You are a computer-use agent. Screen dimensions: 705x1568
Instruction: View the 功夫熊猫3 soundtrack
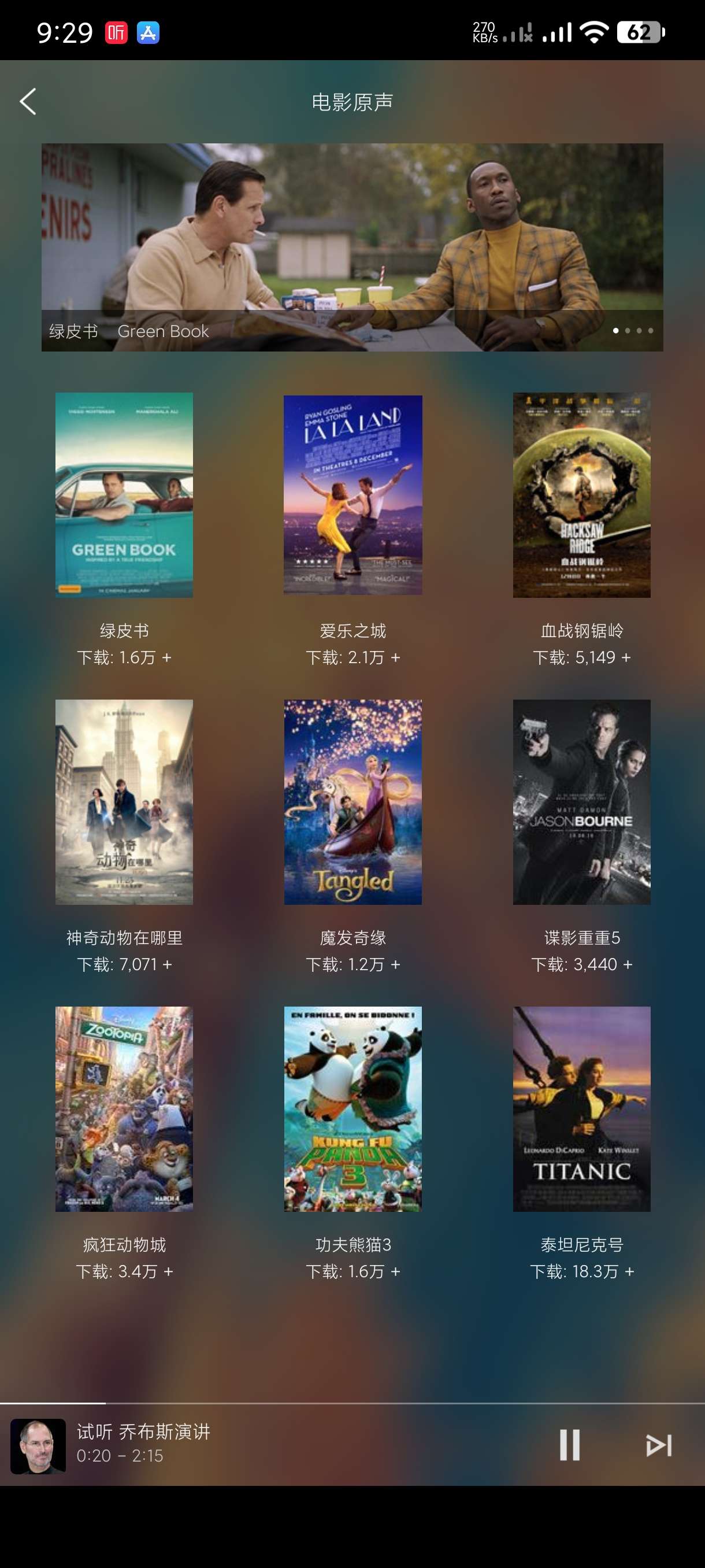pos(353,1108)
